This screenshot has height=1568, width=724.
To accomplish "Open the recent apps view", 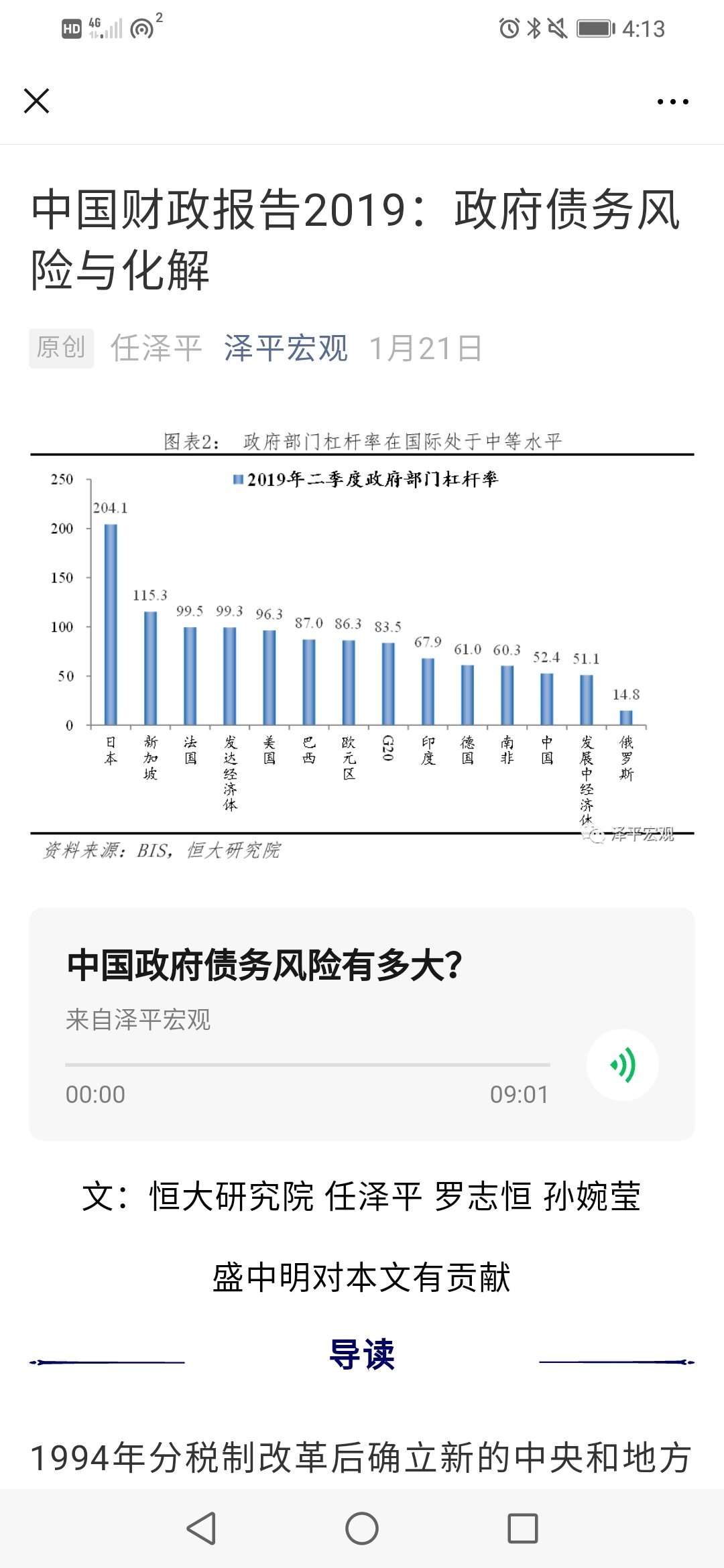I will tap(523, 1528).
